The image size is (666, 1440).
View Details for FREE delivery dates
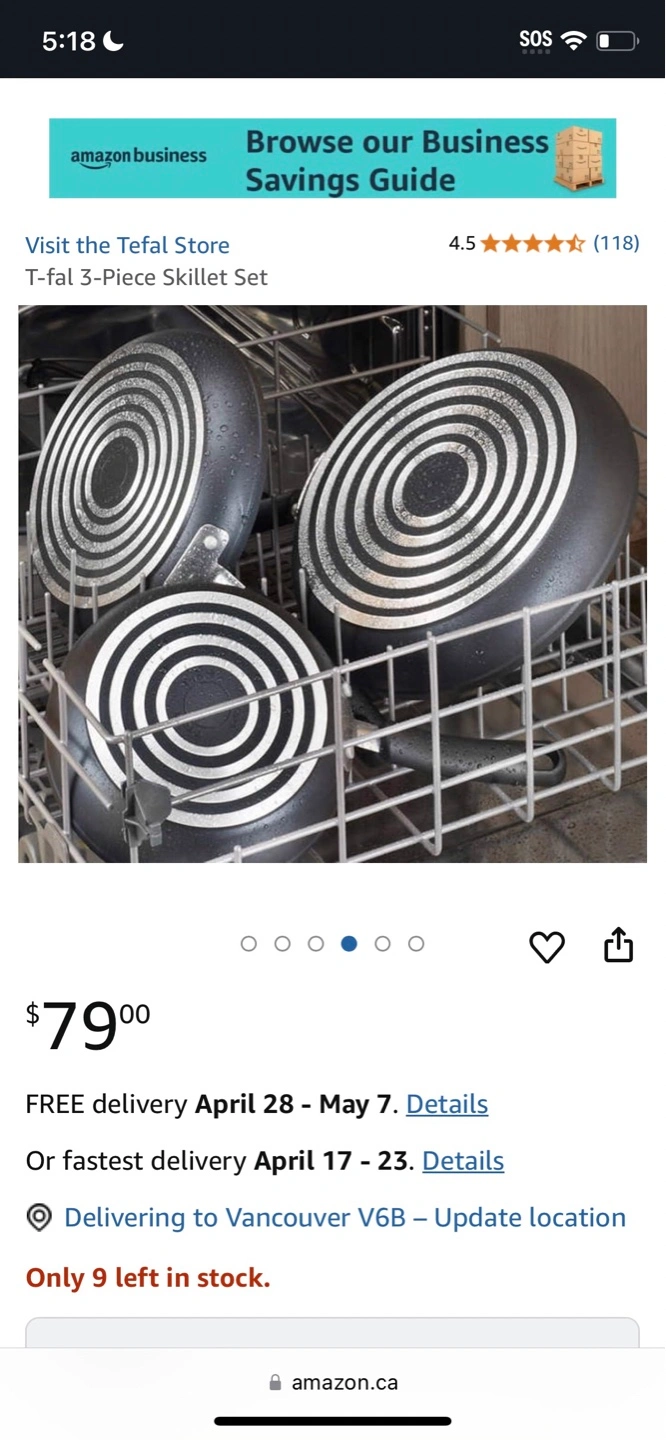pyautogui.click(x=446, y=1104)
